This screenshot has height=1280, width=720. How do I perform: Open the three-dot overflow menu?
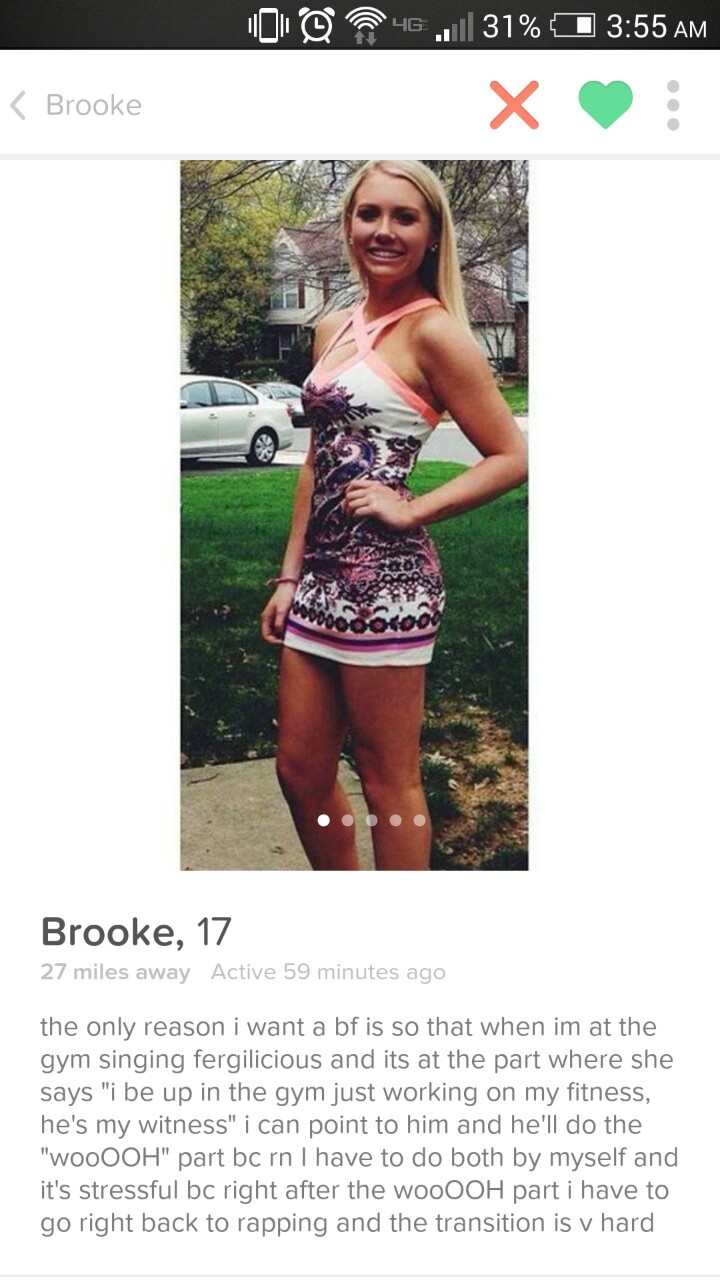click(673, 105)
